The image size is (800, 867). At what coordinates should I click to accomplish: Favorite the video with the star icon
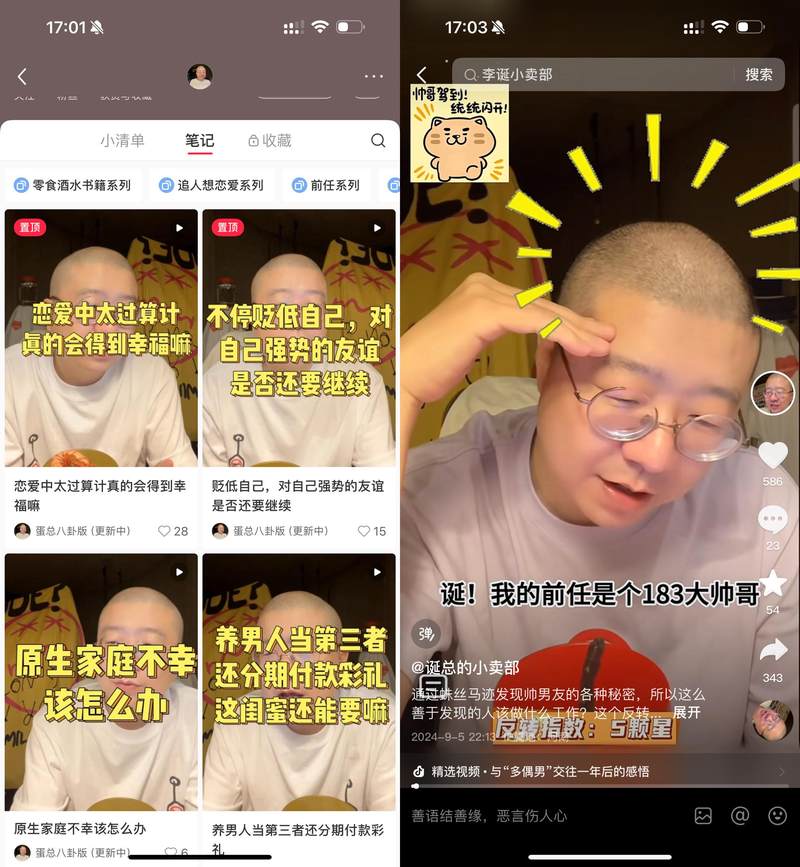coord(772,584)
